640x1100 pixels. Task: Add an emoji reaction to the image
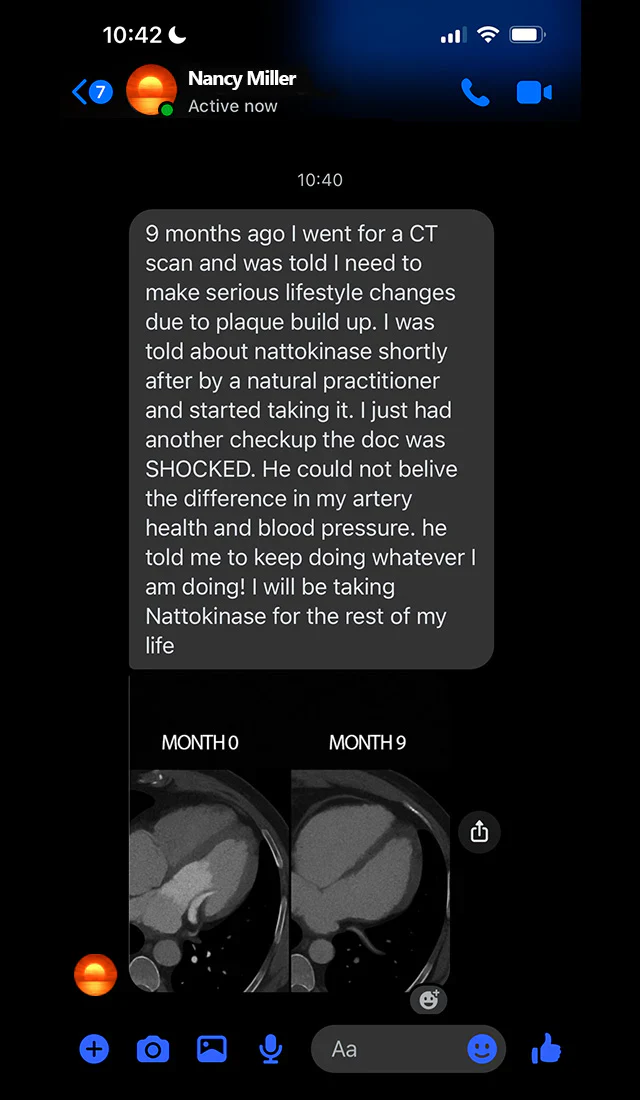pos(430,998)
